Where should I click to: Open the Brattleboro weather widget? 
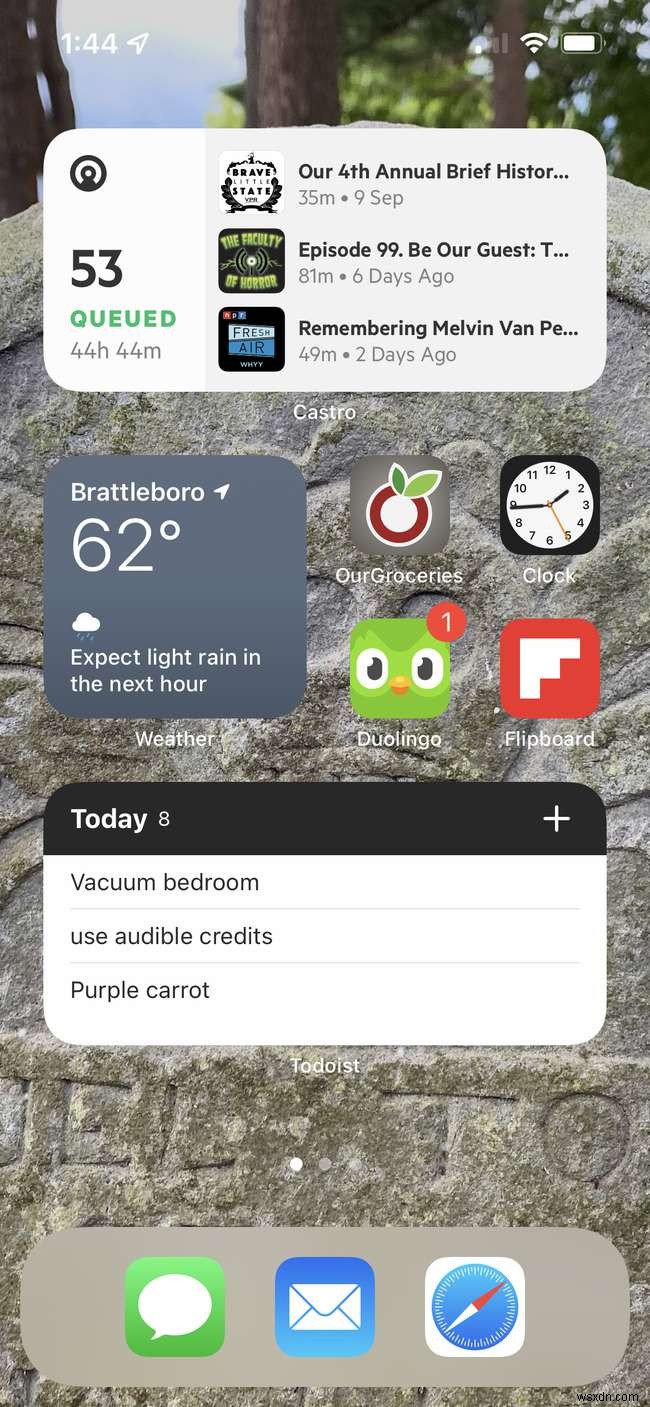tap(175, 587)
